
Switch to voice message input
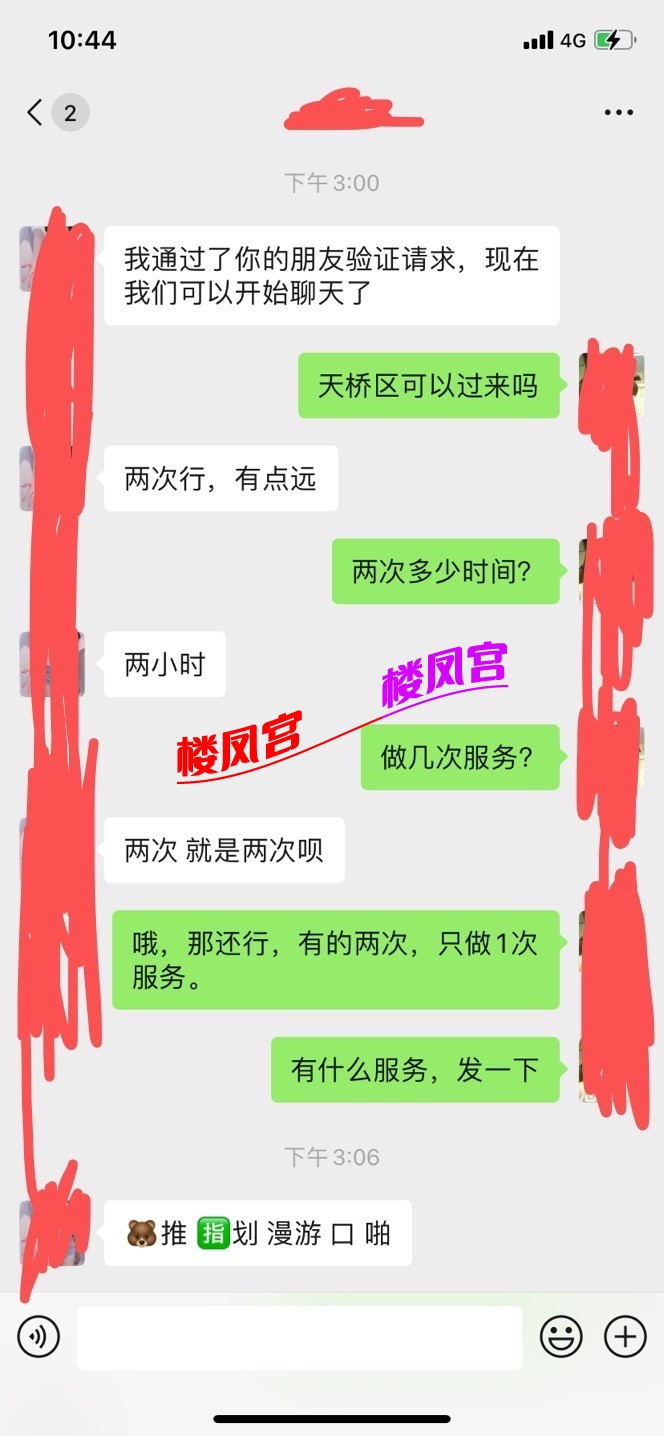pyautogui.click(x=39, y=1336)
